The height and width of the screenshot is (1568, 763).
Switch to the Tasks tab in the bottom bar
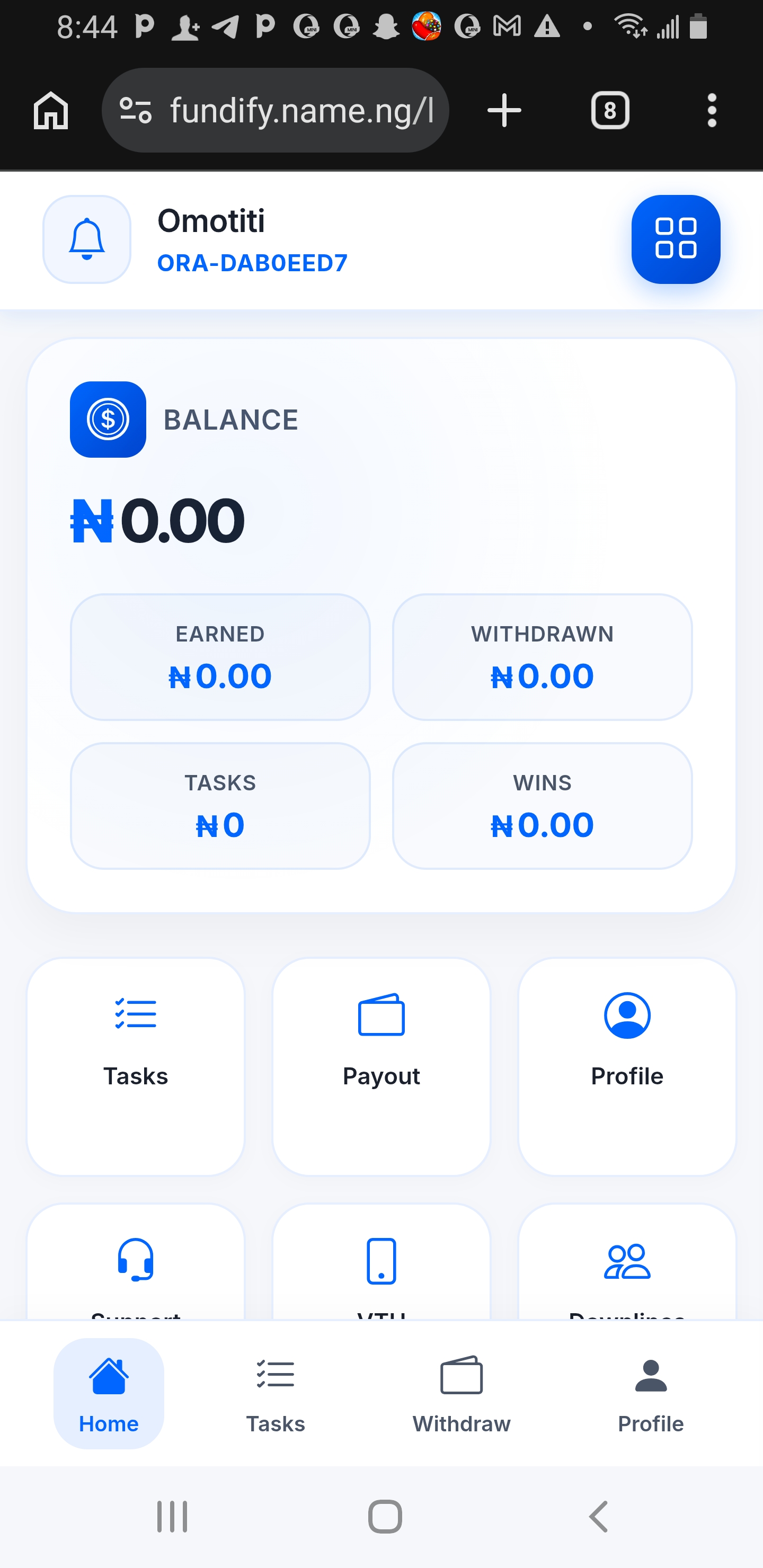click(275, 1393)
